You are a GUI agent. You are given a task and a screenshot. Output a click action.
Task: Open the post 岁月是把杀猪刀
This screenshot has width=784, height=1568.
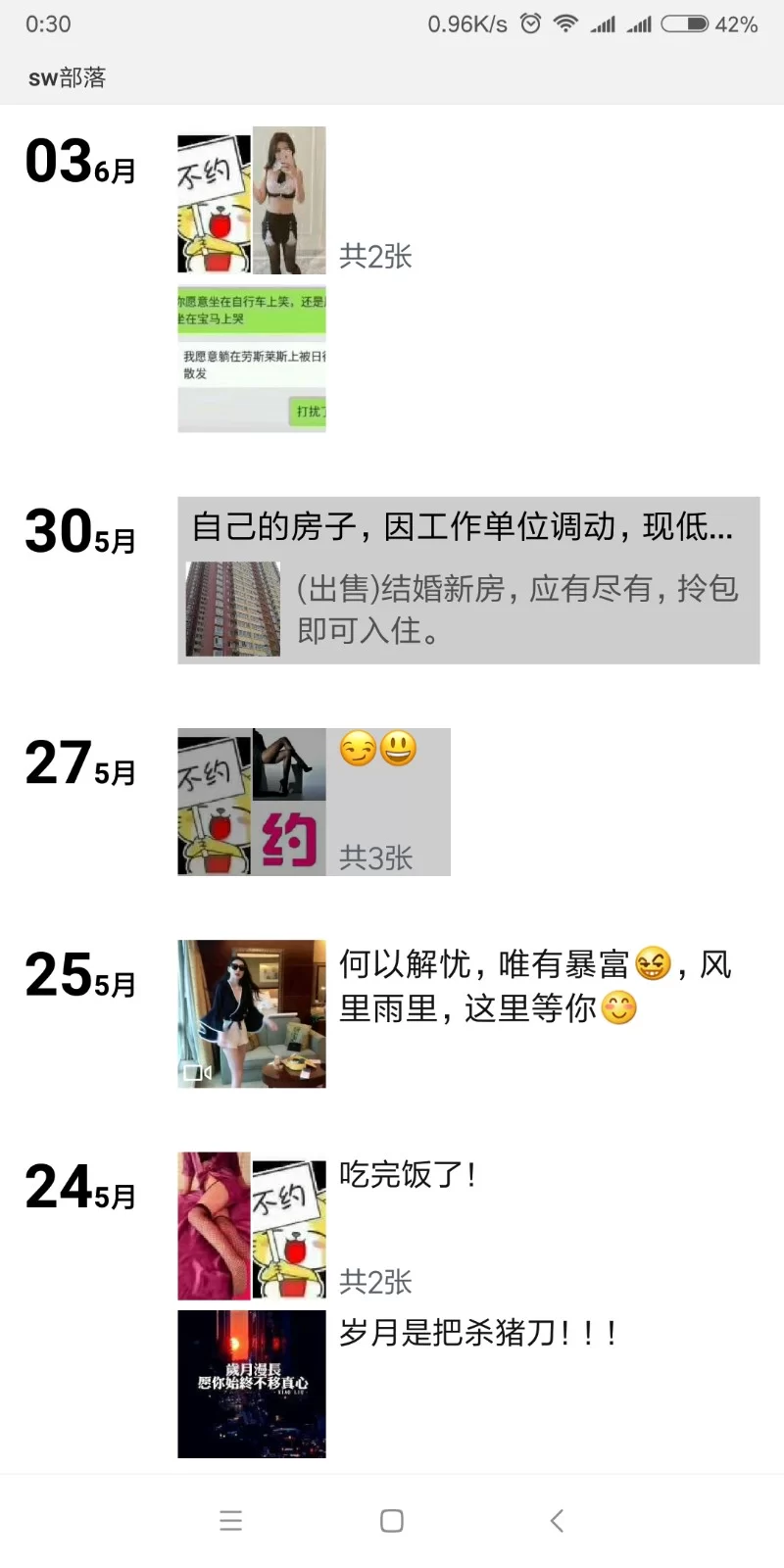coord(251,1384)
